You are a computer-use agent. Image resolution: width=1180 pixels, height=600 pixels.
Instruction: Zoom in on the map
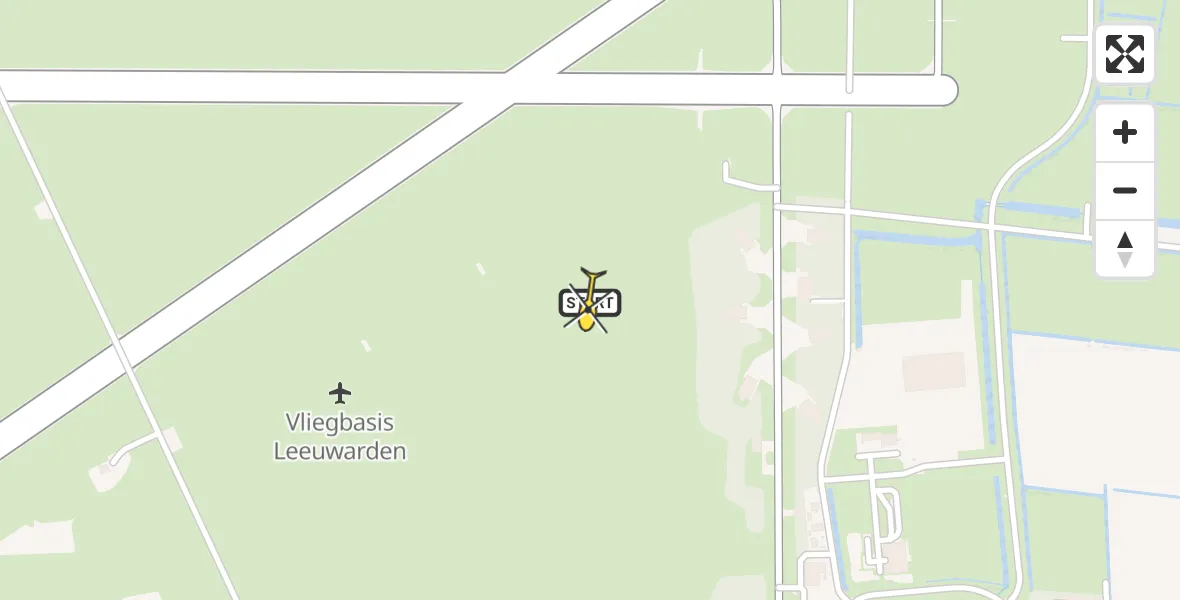[1125, 133]
